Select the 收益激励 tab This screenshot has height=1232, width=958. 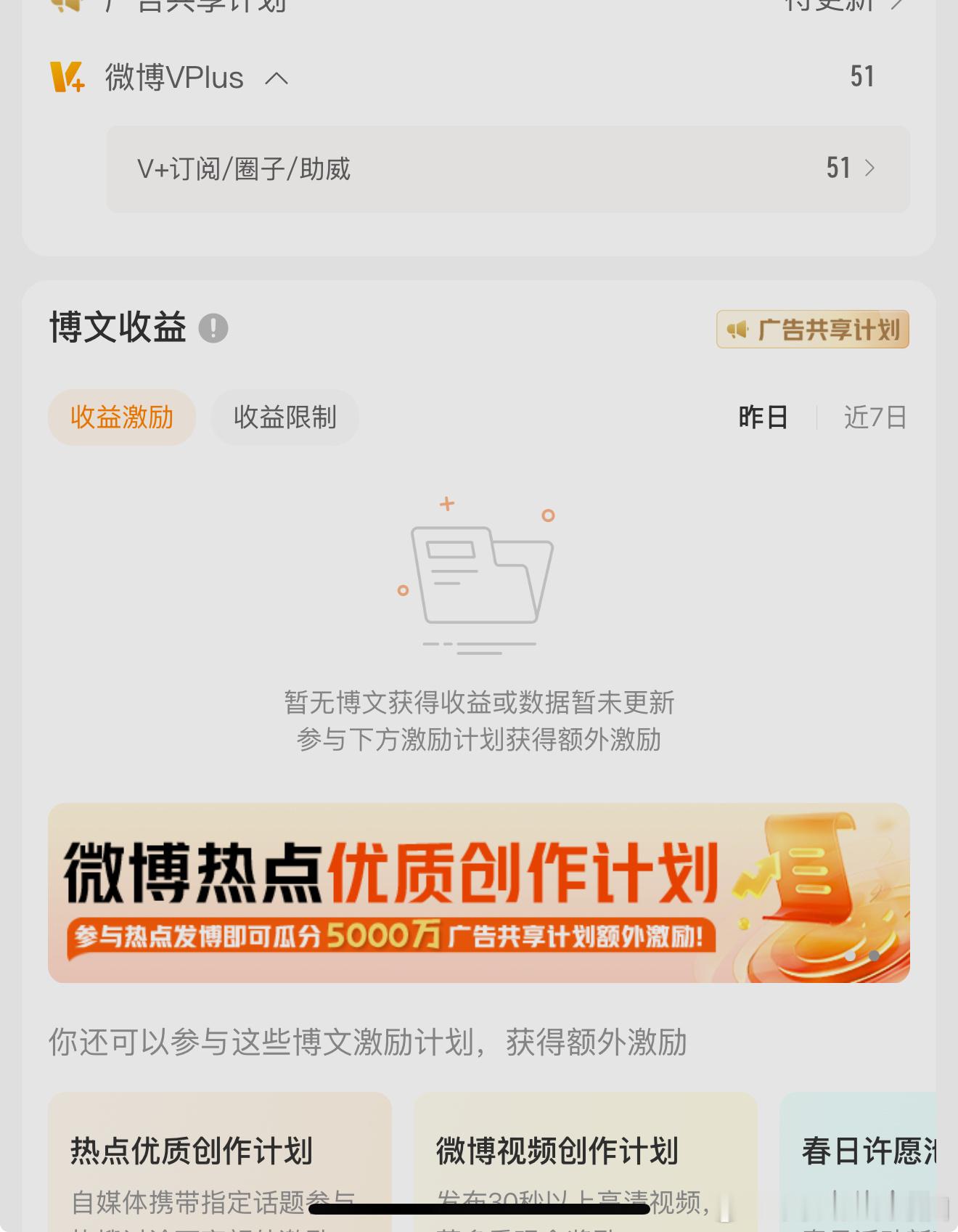pyautogui.click(x=121, y=417)
